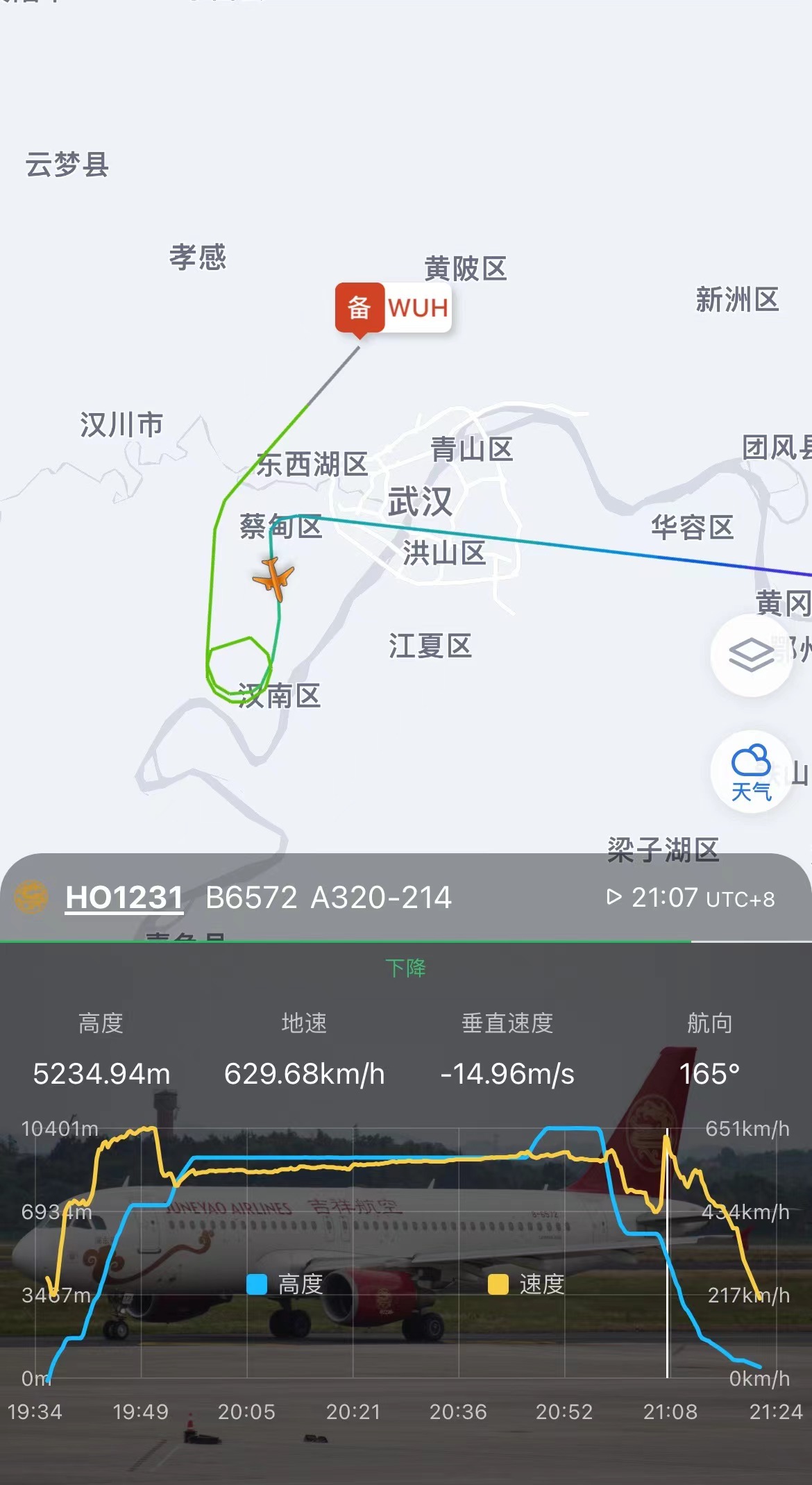Image resolution: width=812 pixels, height=1485 pixels.
Task: Open the map layers button
Action: pyautogui.click(x=751, y=655)
